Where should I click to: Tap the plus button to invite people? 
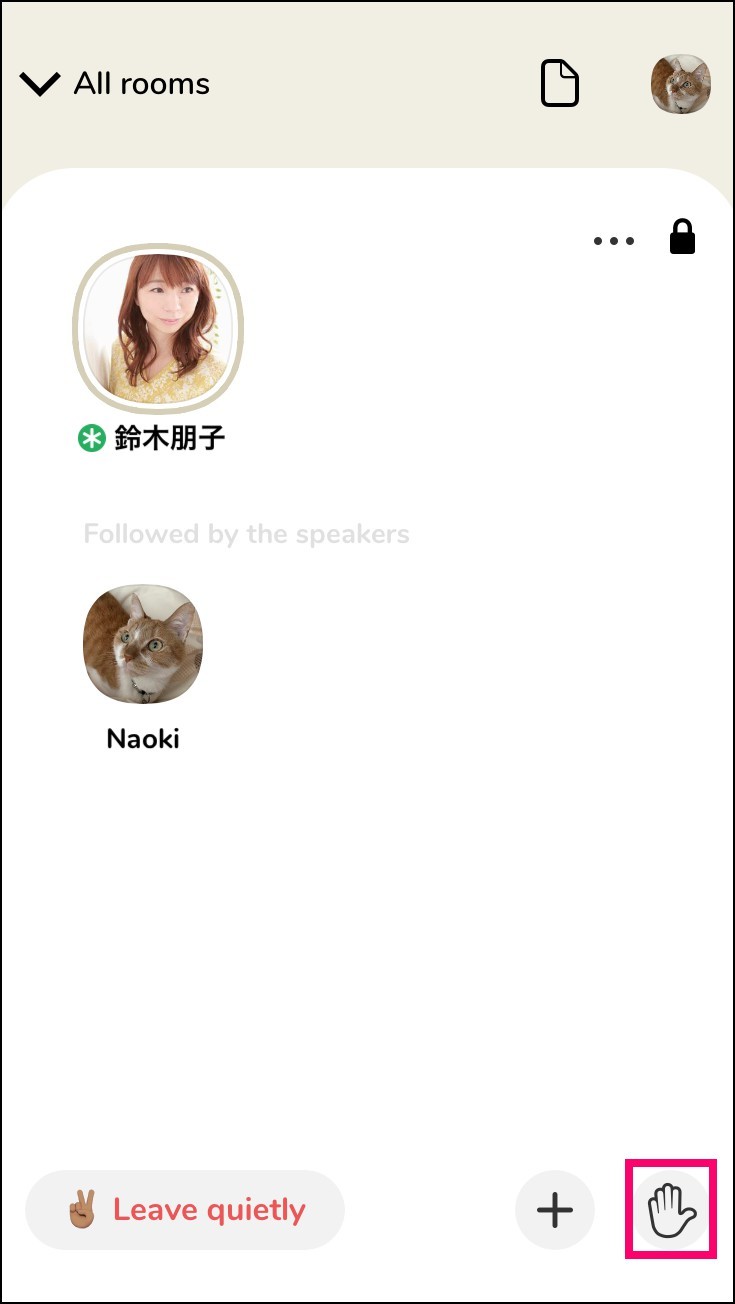click(x=555, y=1210)
